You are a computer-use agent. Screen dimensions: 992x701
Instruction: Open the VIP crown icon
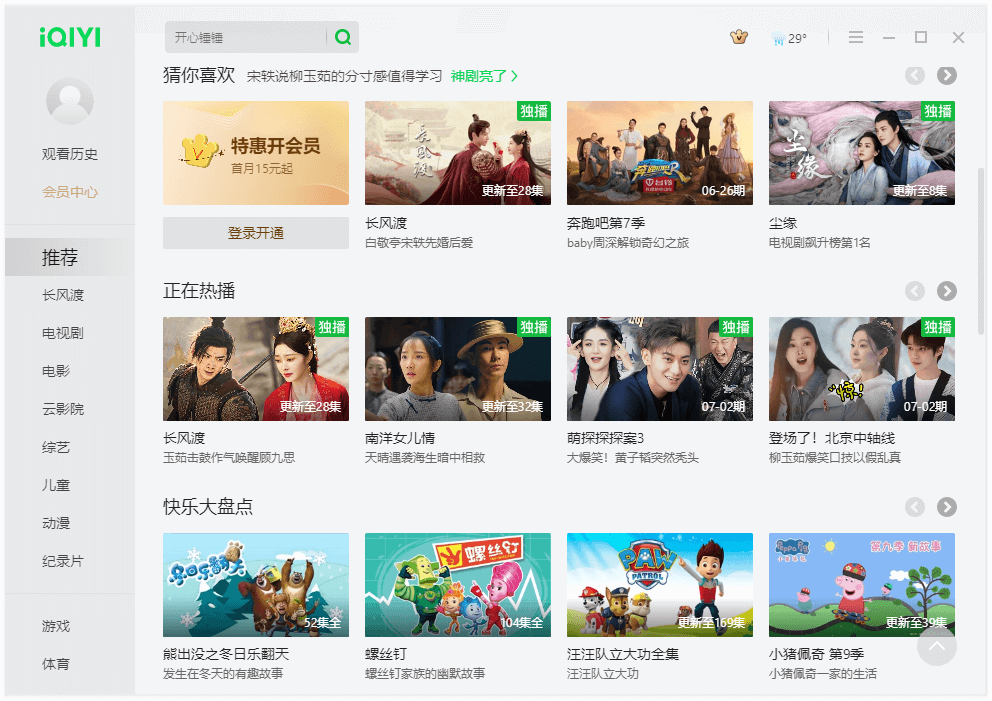click(x=739, y=37)
